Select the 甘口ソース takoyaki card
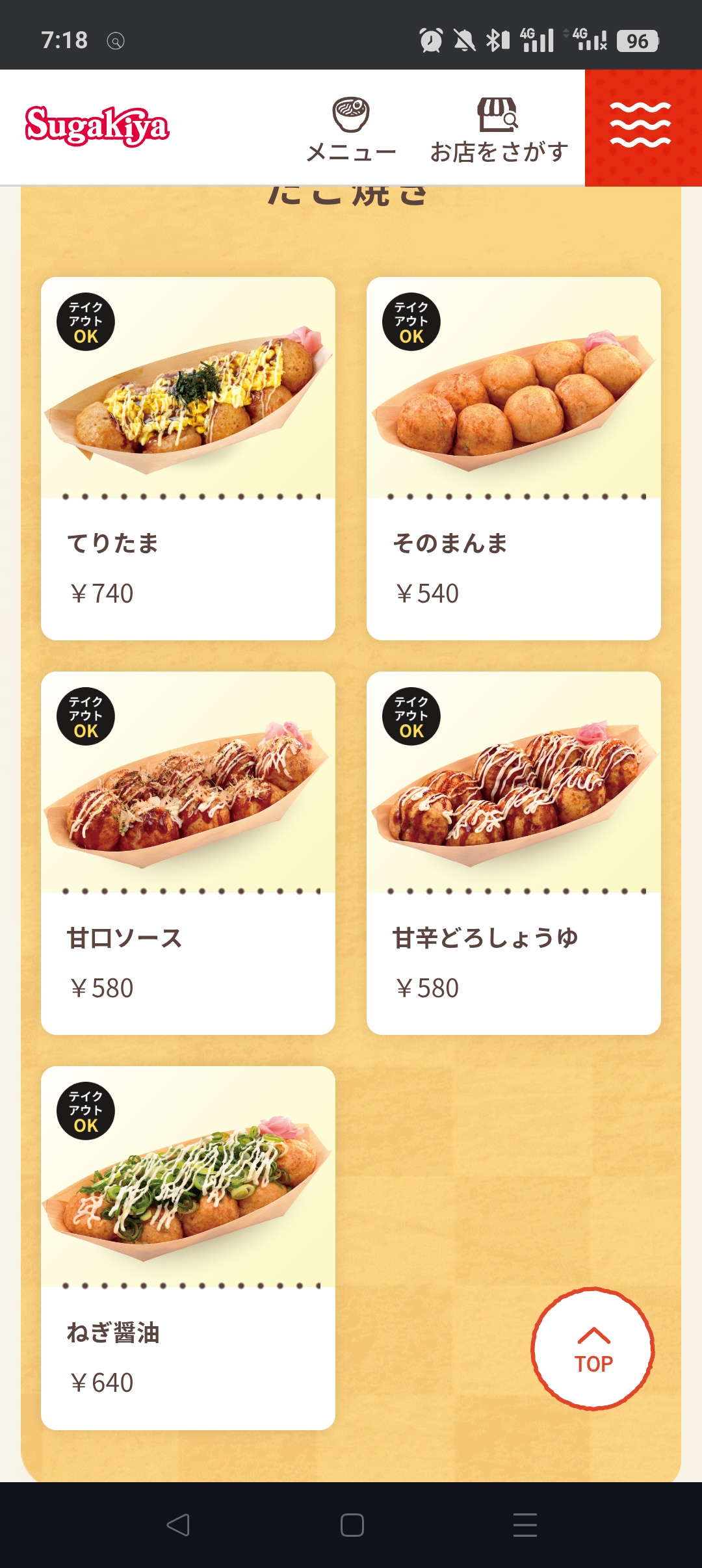This screenshot has width=702, height=1568. click(x=188, y=852)
